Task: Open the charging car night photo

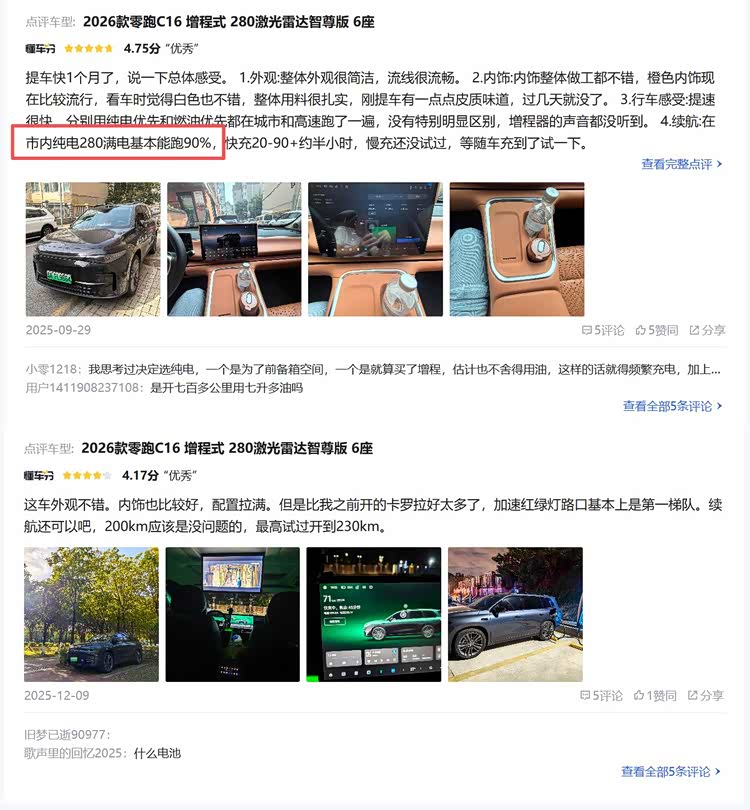Action: click(x=515, y=614)
